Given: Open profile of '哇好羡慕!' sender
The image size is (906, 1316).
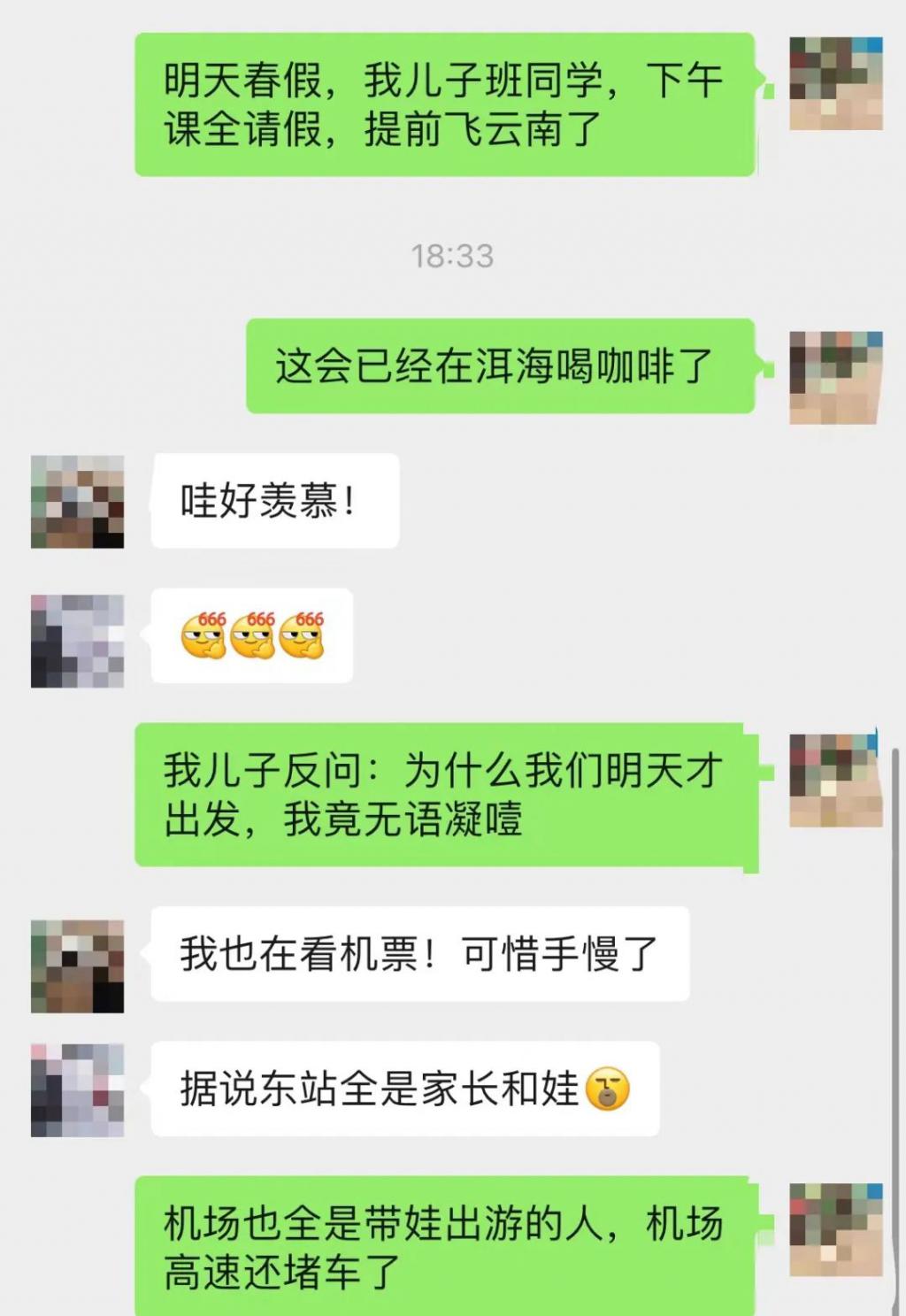Looking at the screenshot, I should (x=77, y=502).
